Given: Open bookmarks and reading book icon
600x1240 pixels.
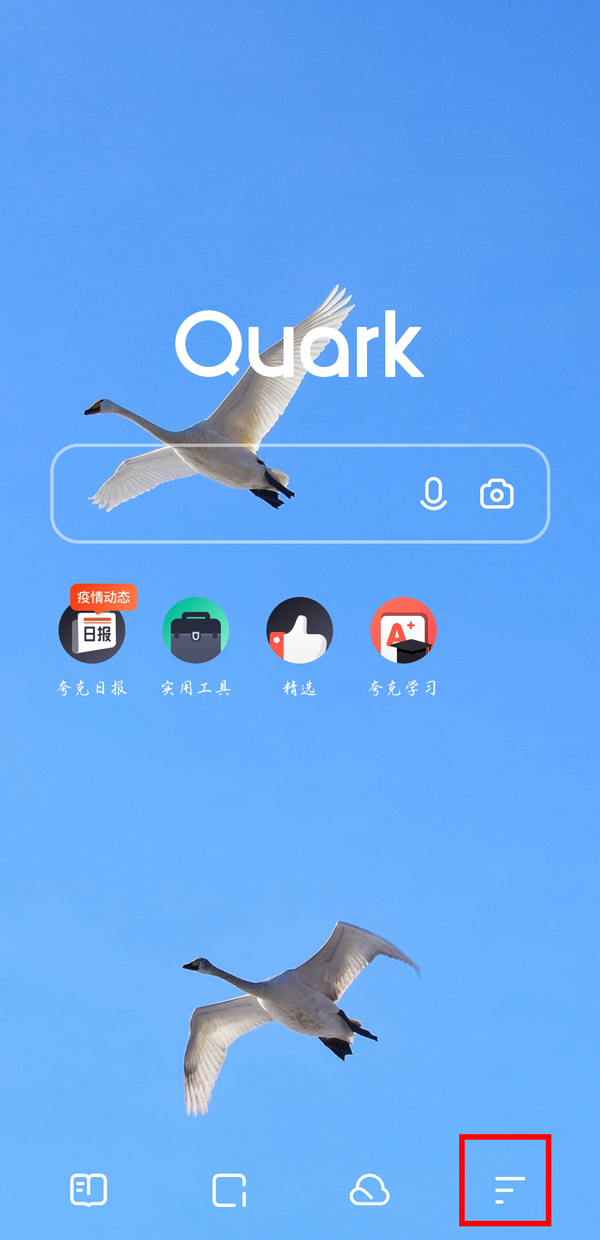Looking at the screenshot, I should 88,1190.
